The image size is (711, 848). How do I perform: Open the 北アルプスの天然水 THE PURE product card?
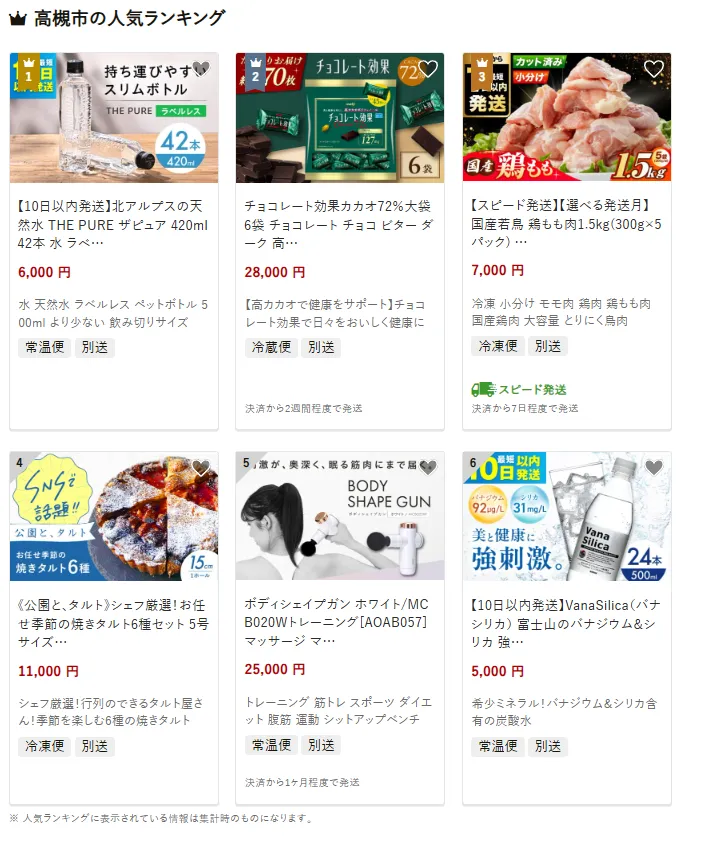coord(113,226)
